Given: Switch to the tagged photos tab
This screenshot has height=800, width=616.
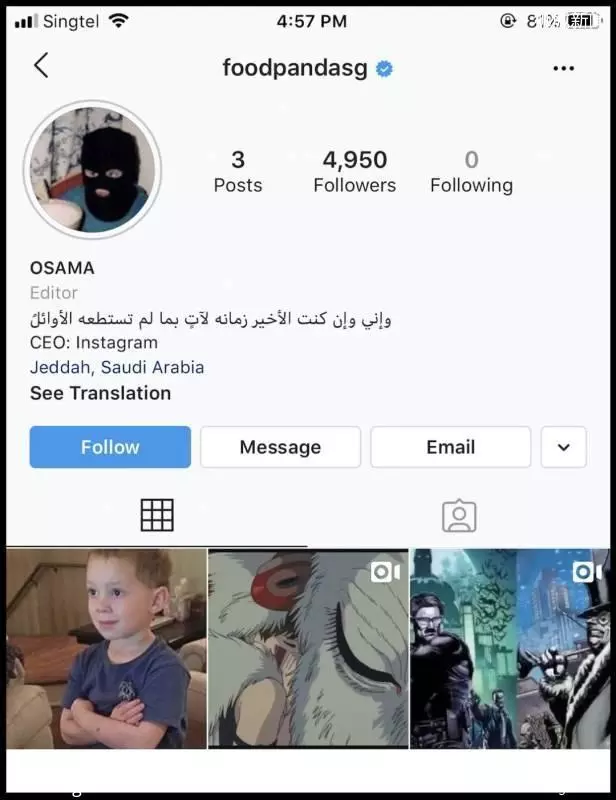Looking at the screenshot, I should [x=459, y=516].
